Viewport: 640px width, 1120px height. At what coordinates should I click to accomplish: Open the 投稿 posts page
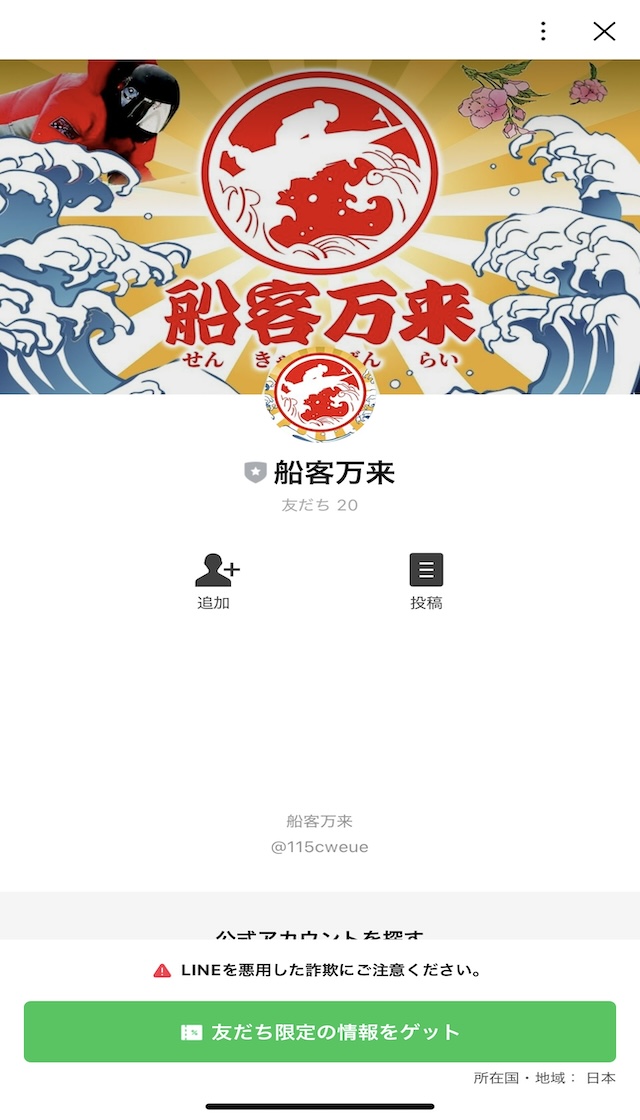point(426,579)
